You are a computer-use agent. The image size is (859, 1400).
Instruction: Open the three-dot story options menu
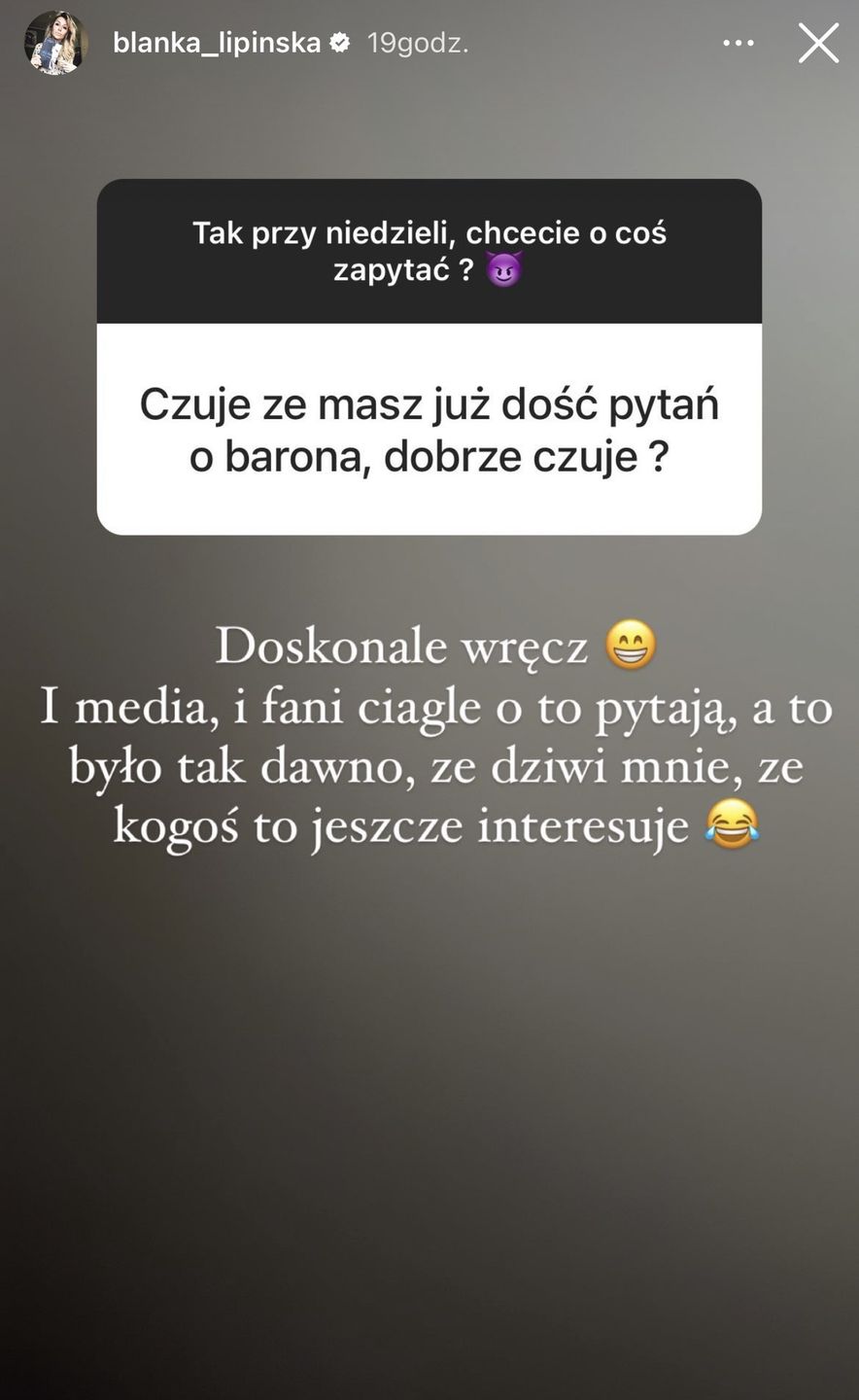click(739, 44)
